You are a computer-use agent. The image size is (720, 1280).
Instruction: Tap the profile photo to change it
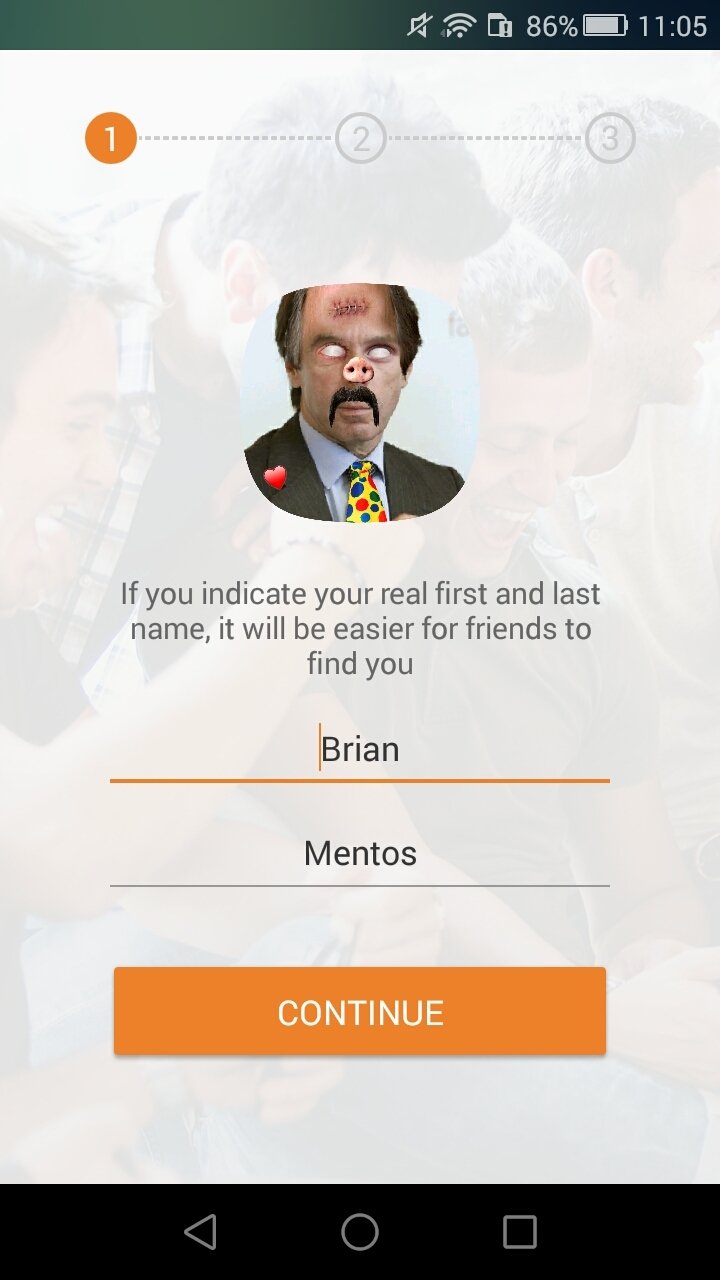click(x=360, y=403)
